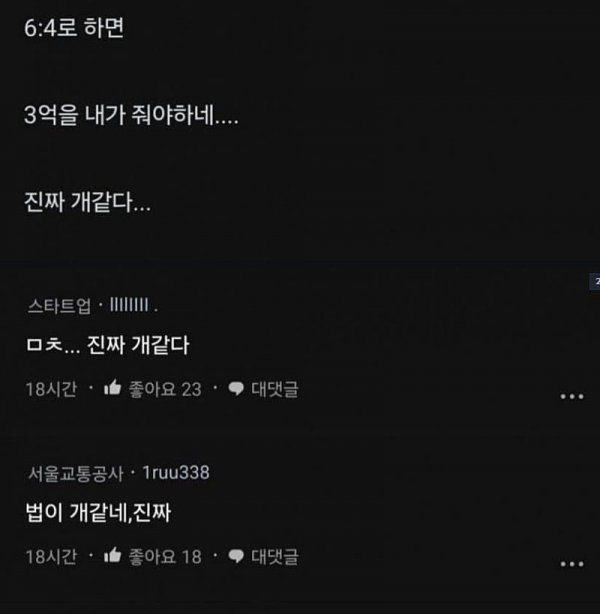Screen dimensions: 600x614
Task: Reply to the 스타트업 comment via 대댓글
Action: pos(264,389)
